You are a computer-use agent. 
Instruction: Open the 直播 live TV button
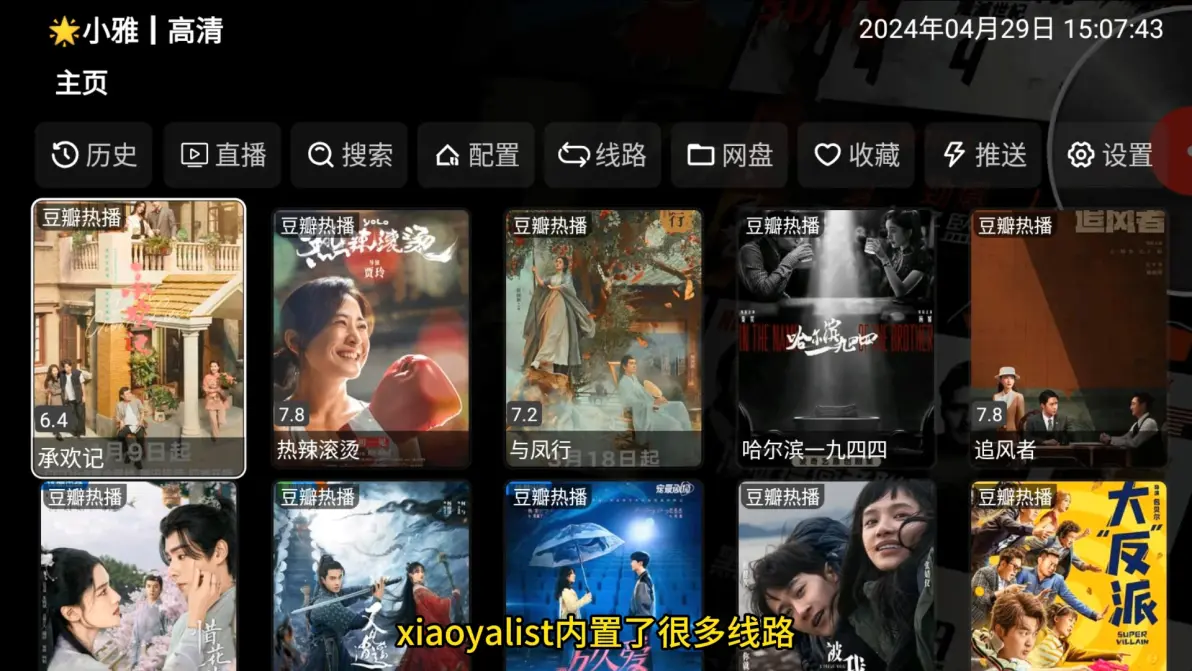tap(222, 155)
